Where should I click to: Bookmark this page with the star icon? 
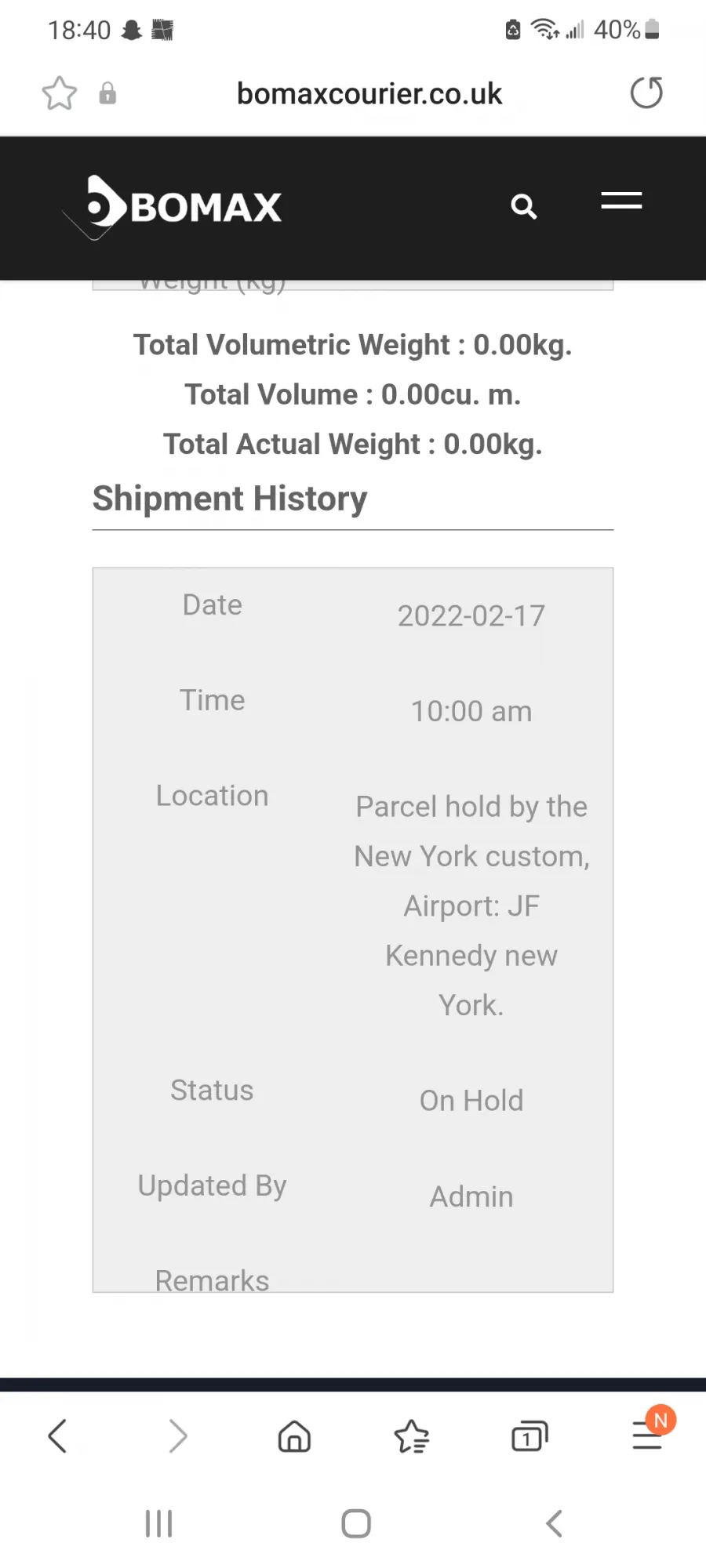point(60,93)
